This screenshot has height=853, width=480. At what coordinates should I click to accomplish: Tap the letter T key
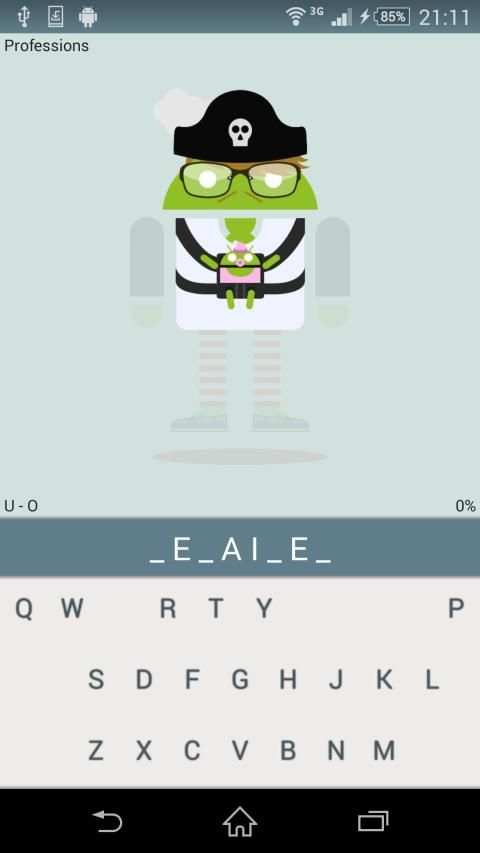click(216, 608)
